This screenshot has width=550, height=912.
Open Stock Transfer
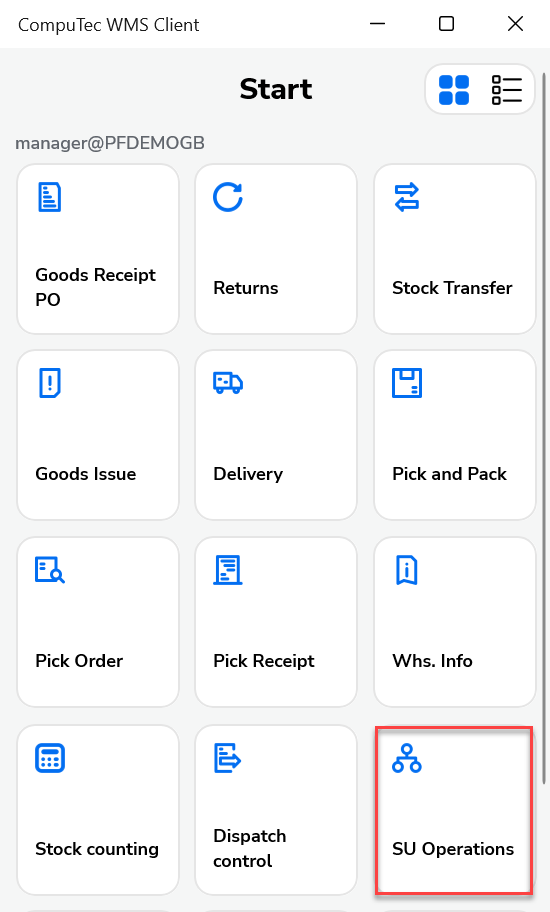pyautogui.click(x=455, y=249)
